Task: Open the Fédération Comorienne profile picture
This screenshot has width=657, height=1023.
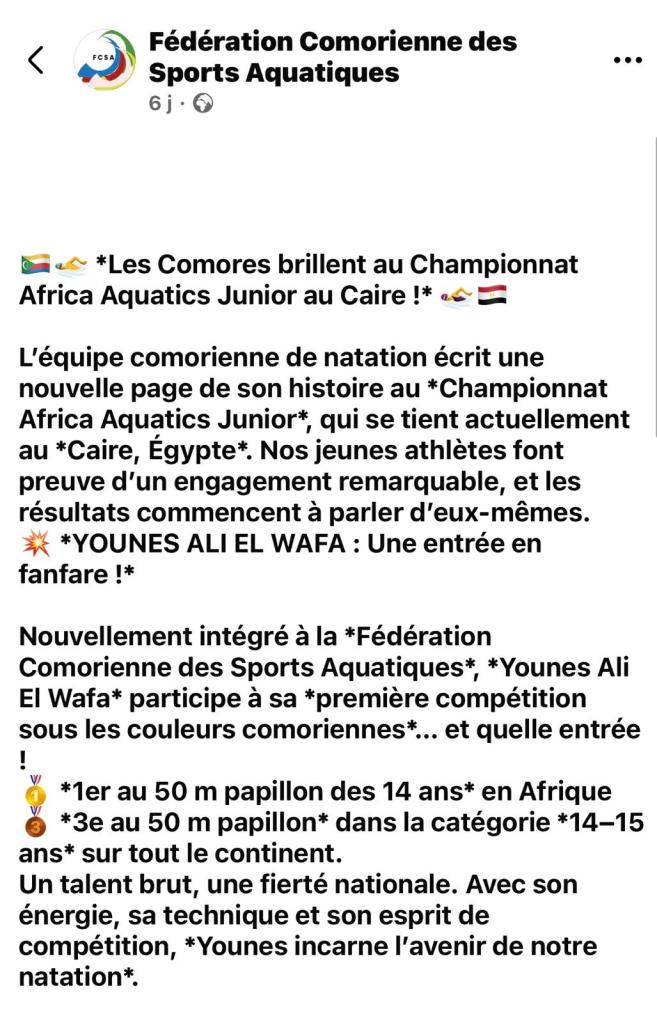Action: pos(105,60)
